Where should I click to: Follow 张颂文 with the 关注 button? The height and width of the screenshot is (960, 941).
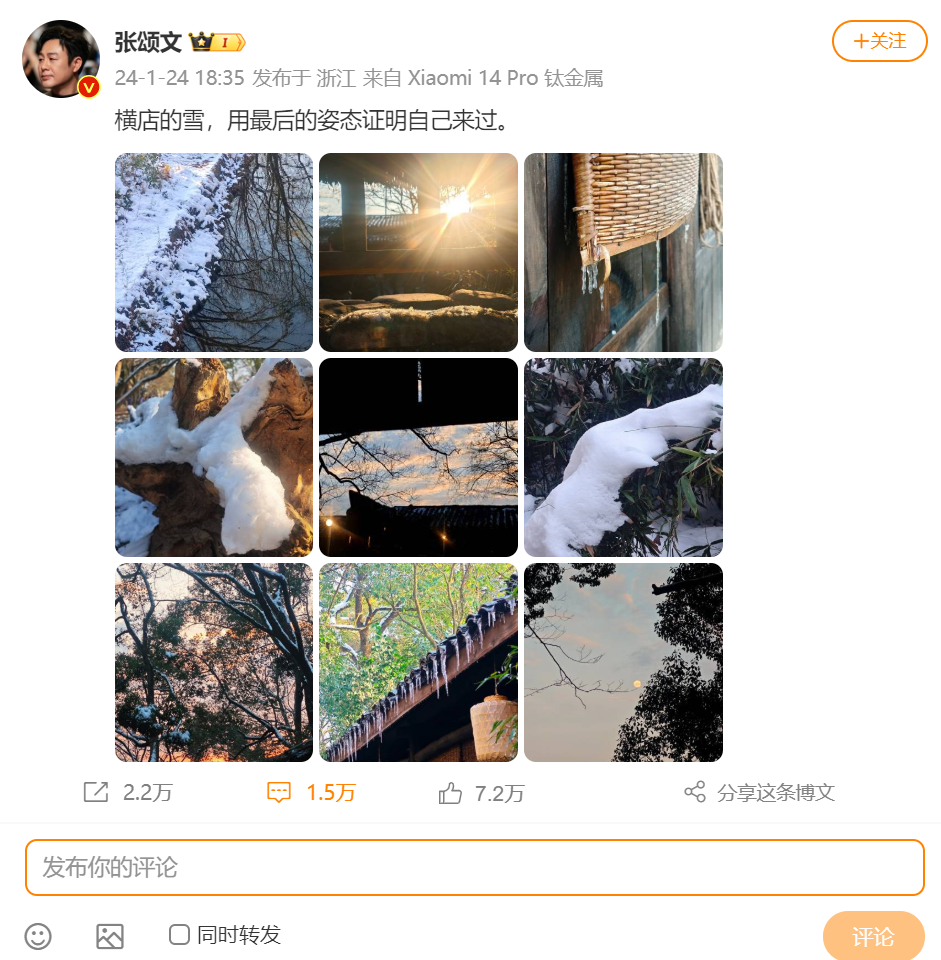879,41
